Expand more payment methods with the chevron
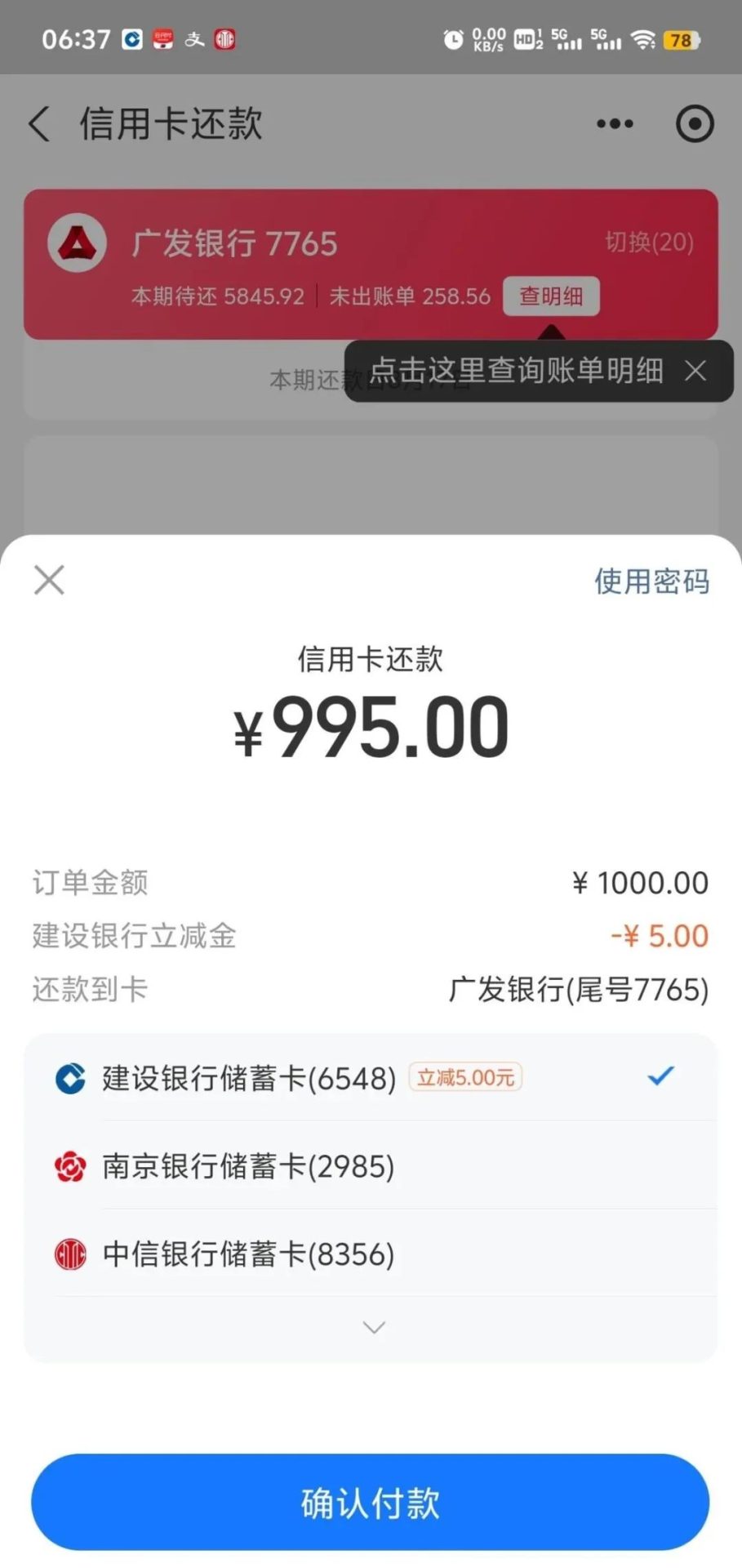The image size is (742, 1568). pyautogui.click(x=373, y=1327)
